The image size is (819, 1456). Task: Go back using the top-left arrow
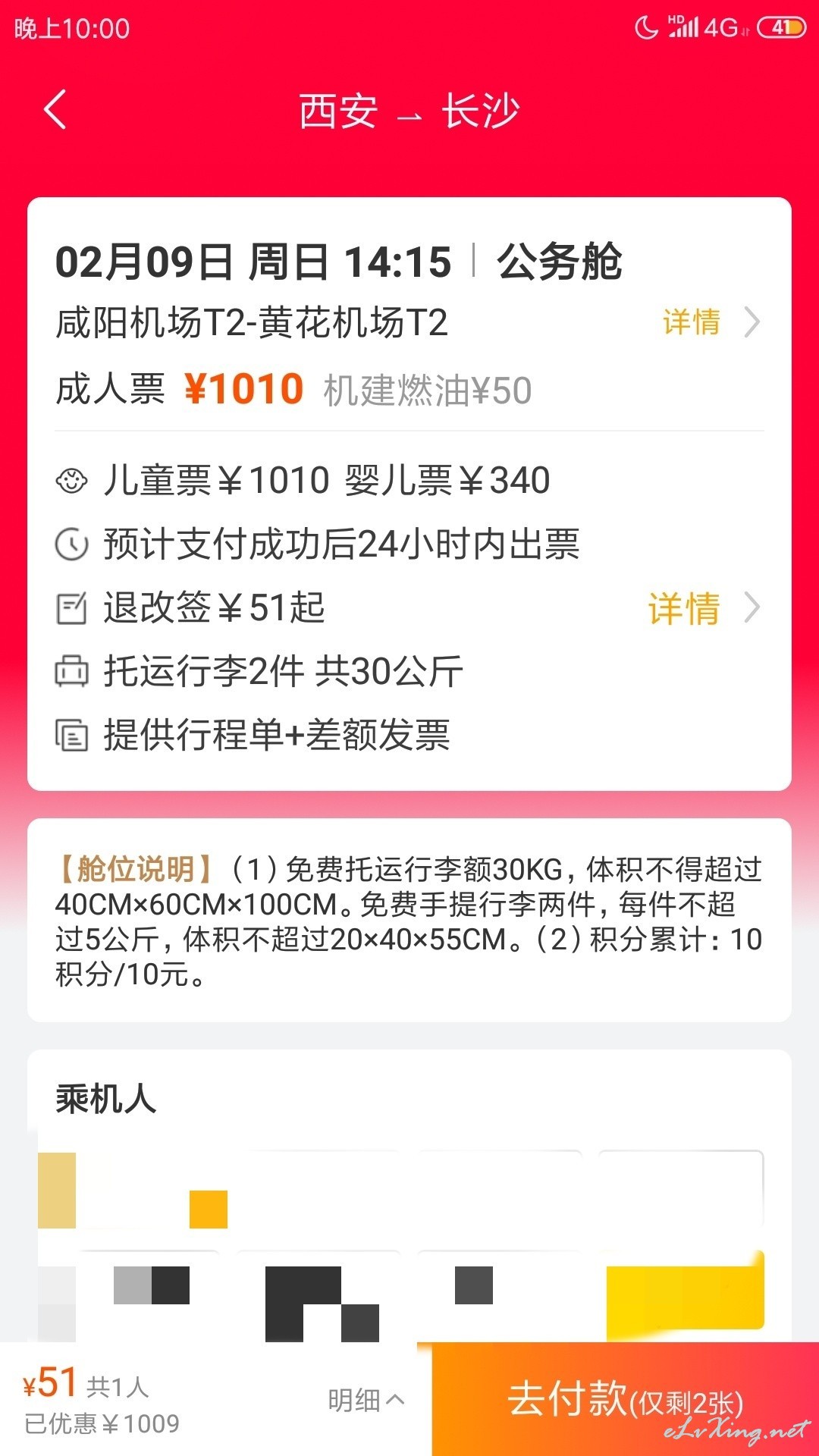tap(55, 109)
